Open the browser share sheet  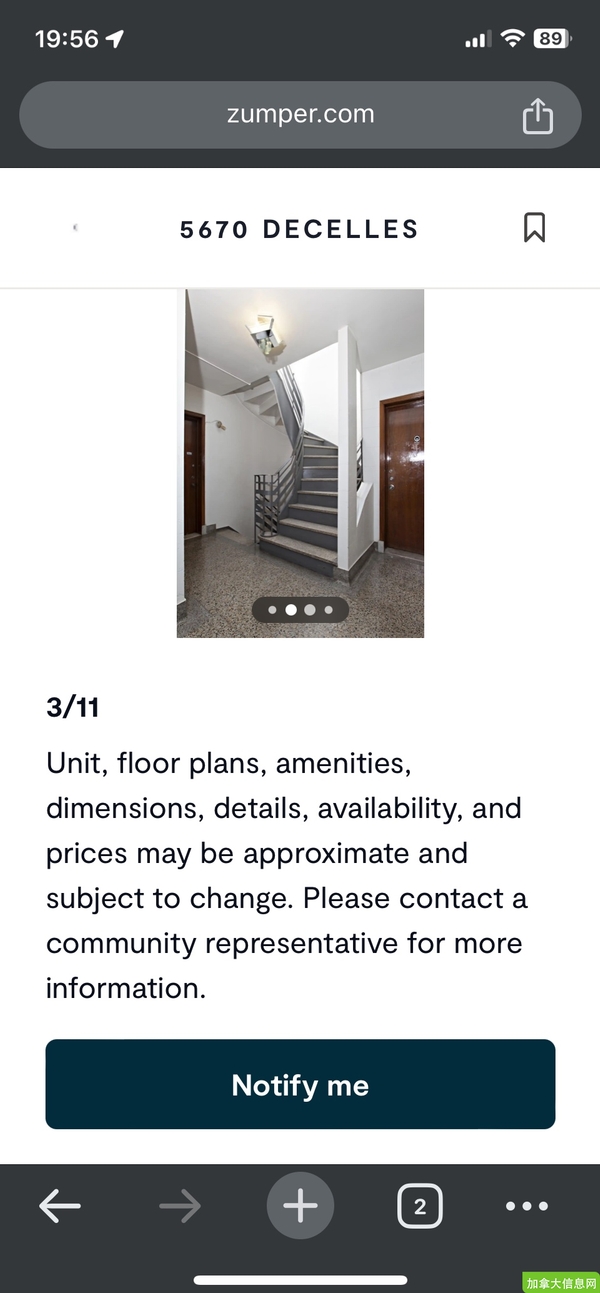[x=538, y=115]
